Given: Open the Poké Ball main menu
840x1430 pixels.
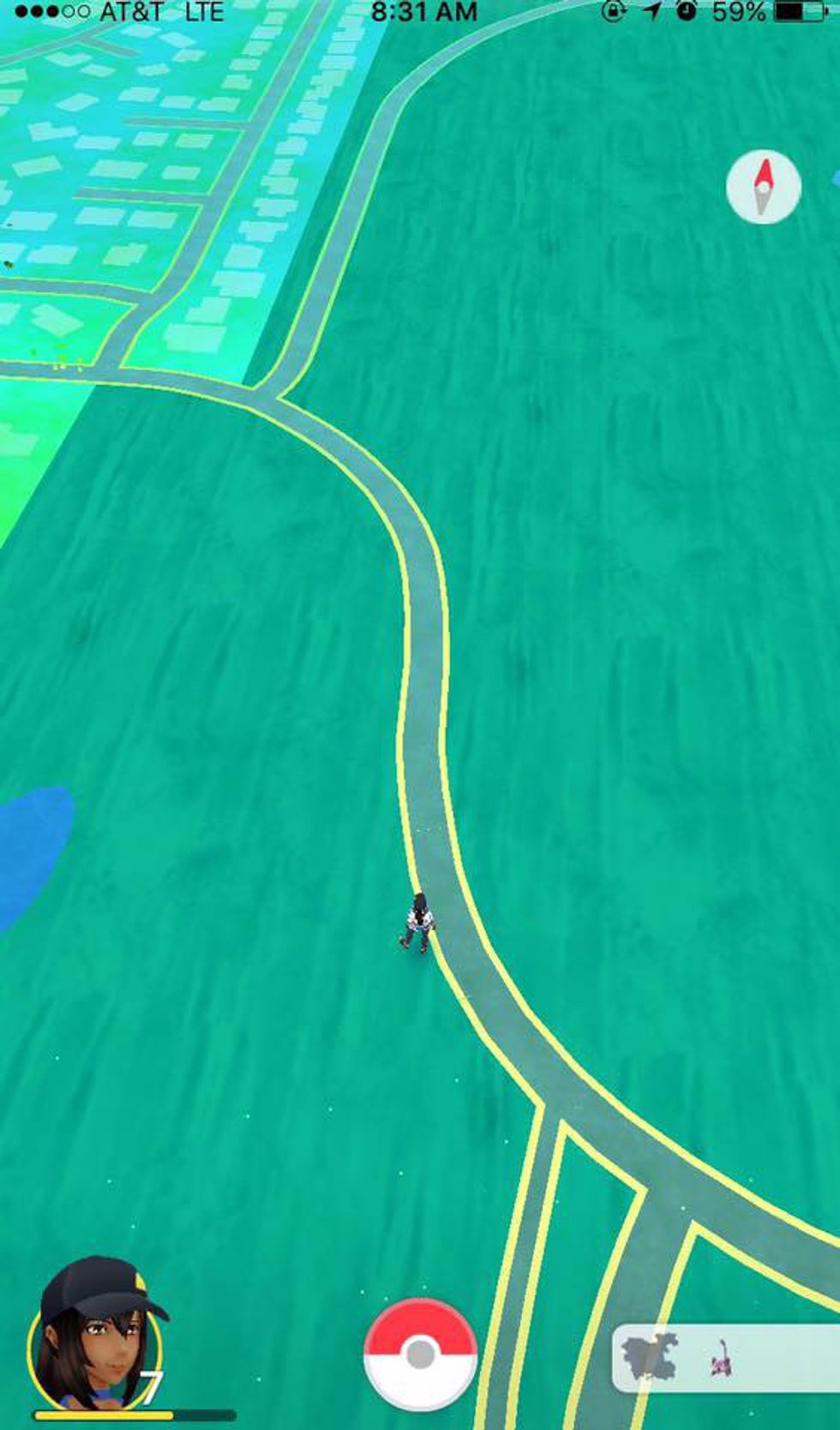Looking at the screenshot, I should pyautogui.click(x=420, y=1355).
